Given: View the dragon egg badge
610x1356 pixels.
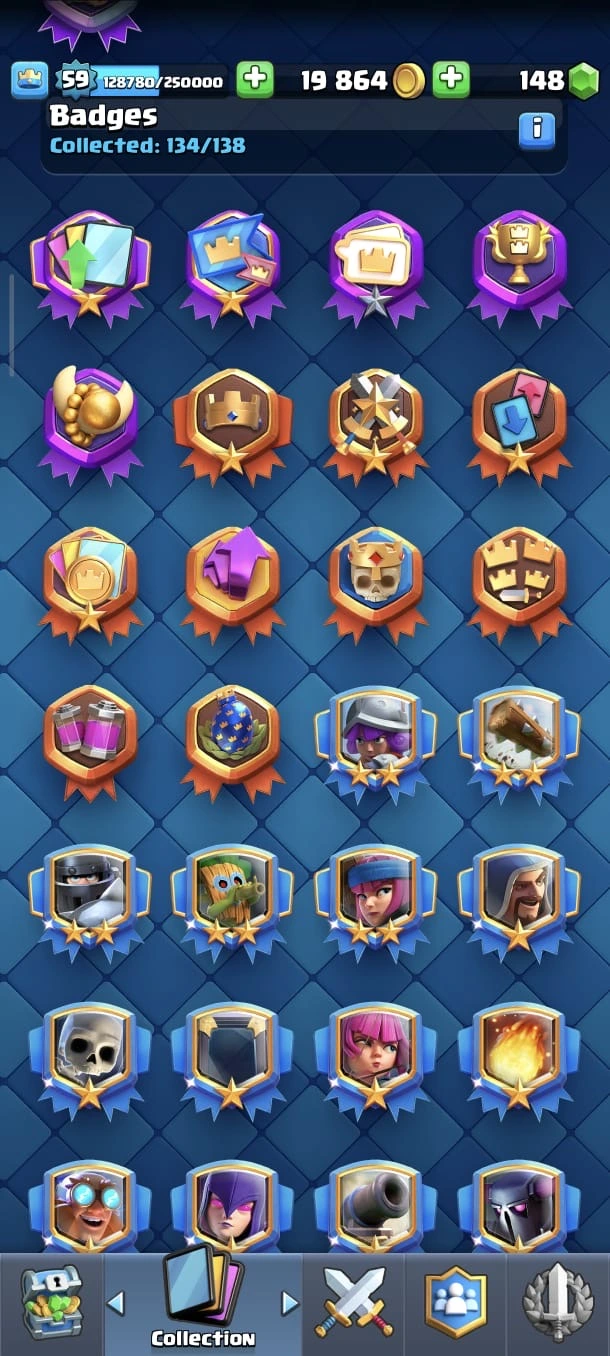Looking at the screenshot, I should 232,737.
